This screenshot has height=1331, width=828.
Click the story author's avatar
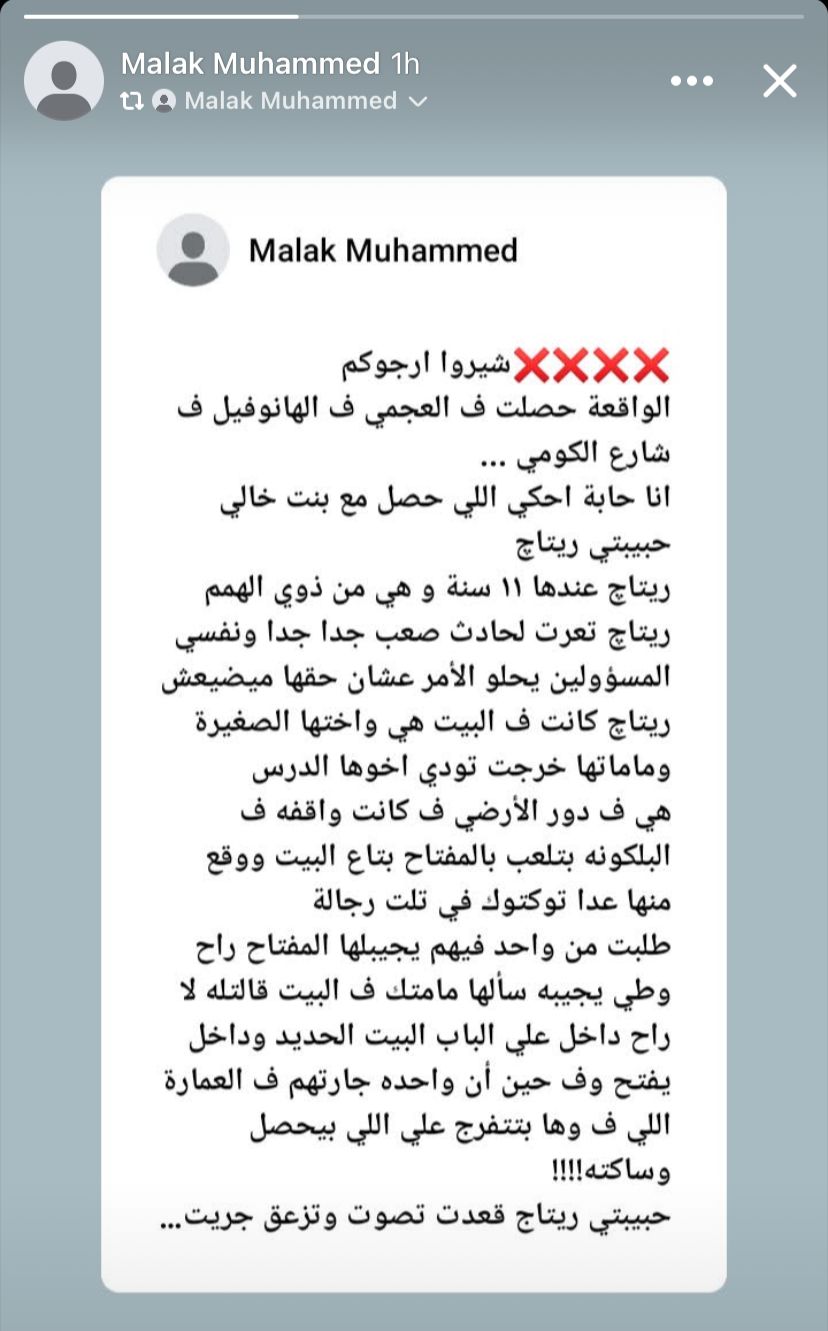(x=63, y=81)
